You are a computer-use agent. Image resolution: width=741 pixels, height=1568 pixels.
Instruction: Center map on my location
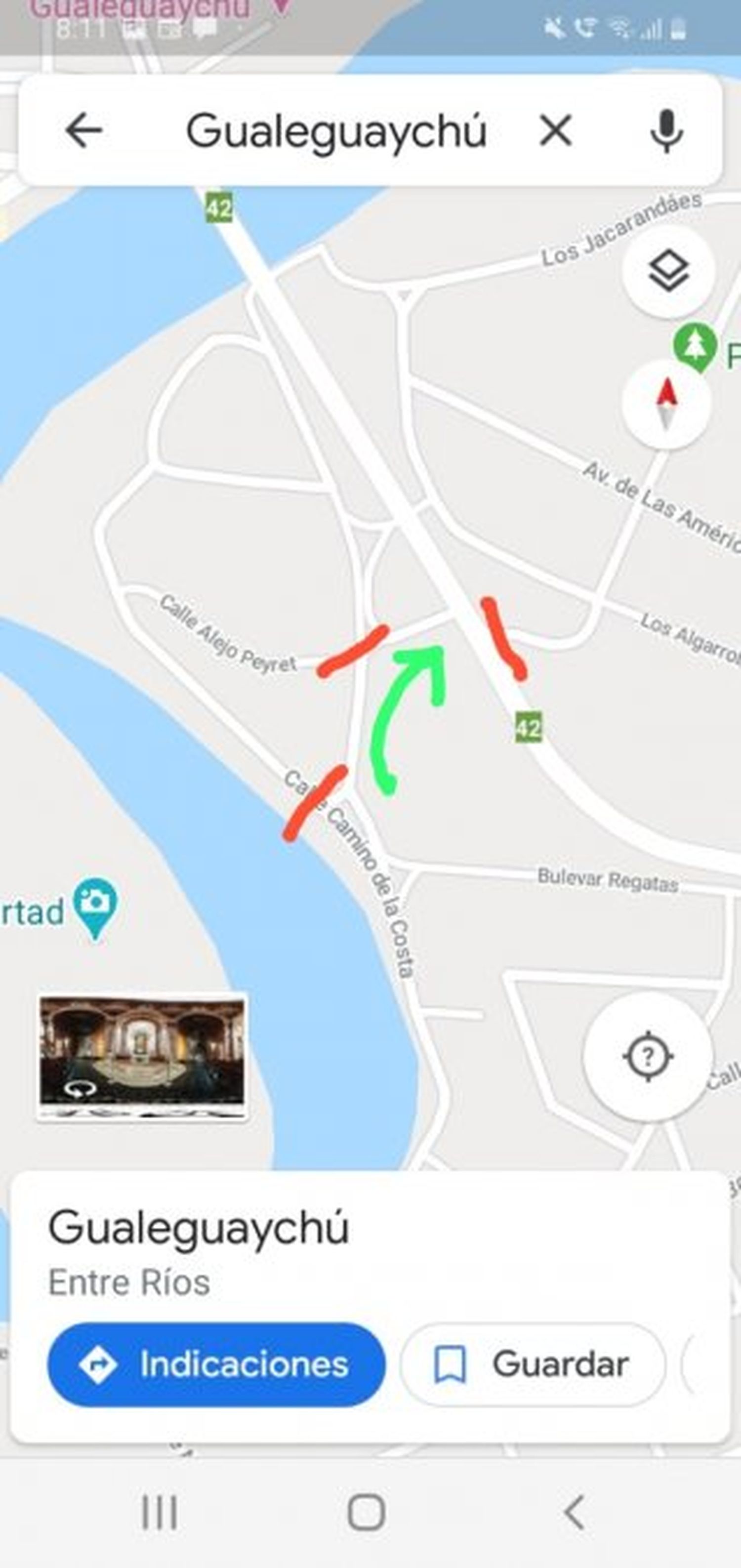(x=648, y=1056)
